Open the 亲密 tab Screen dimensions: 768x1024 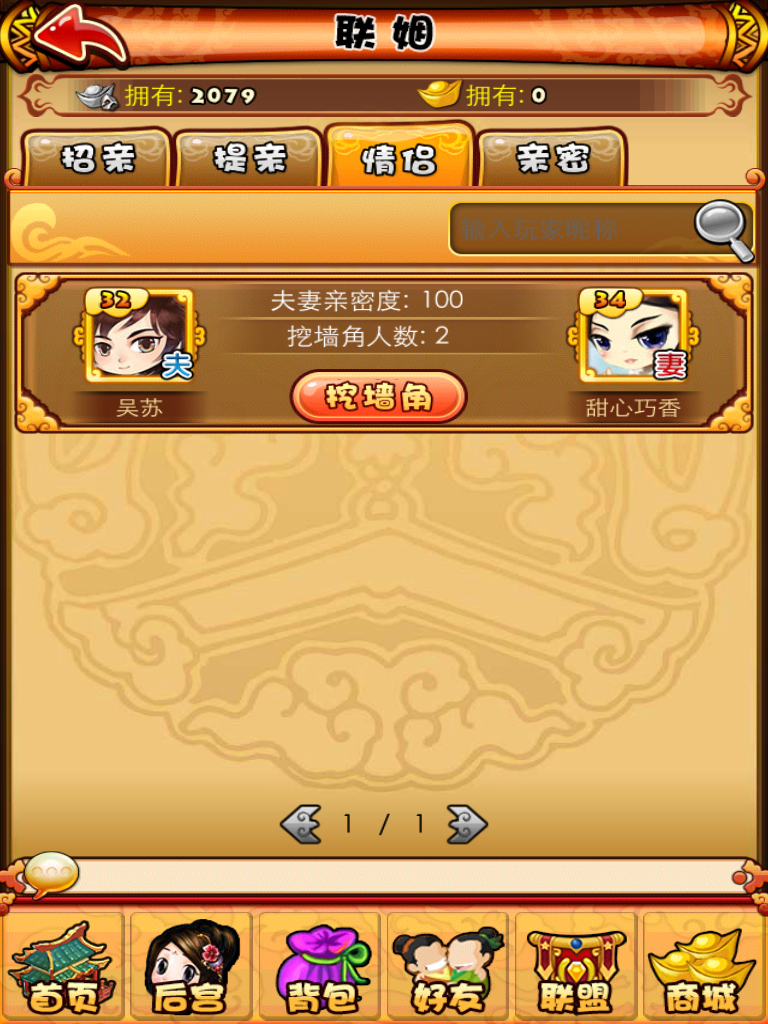tap(552, 158)
